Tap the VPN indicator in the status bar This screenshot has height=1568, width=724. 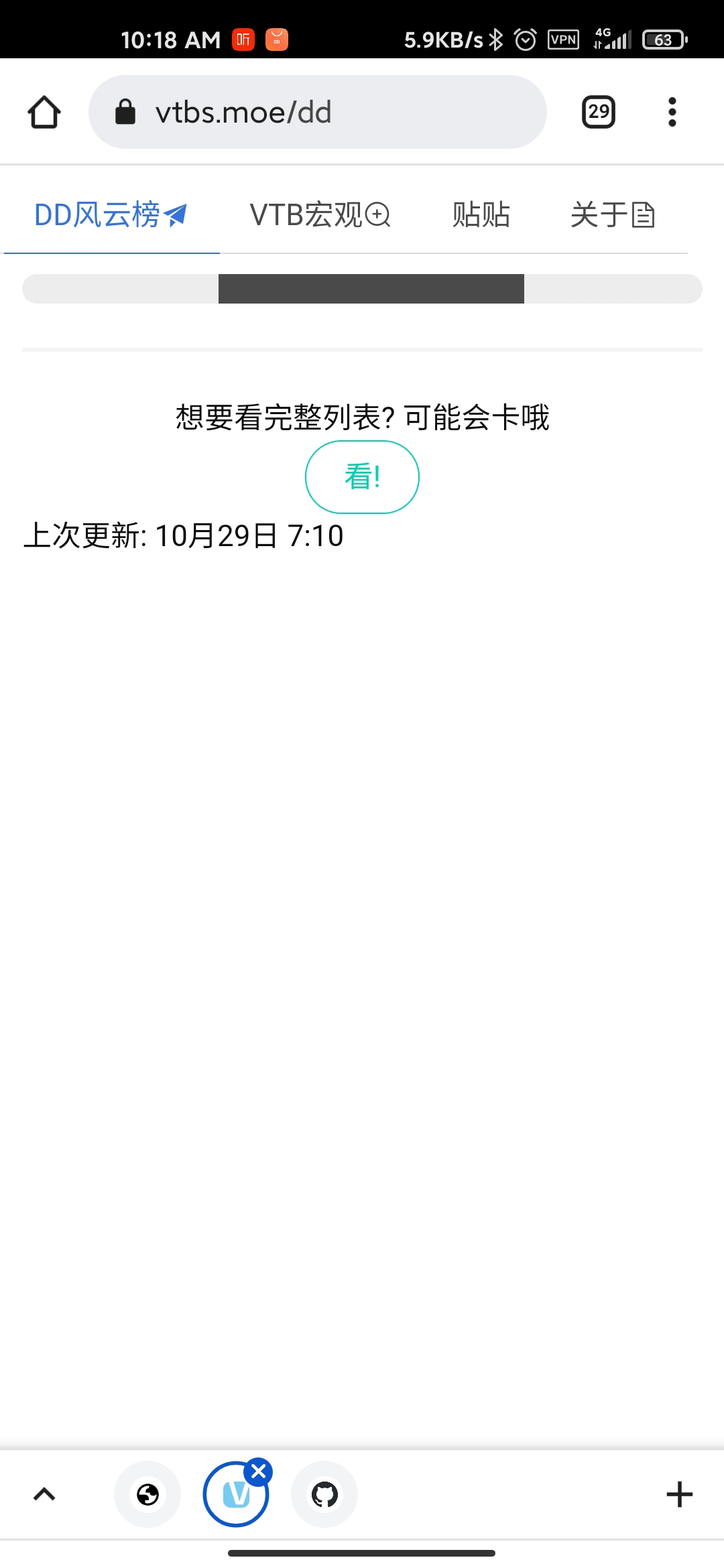(x=563, y=39)
